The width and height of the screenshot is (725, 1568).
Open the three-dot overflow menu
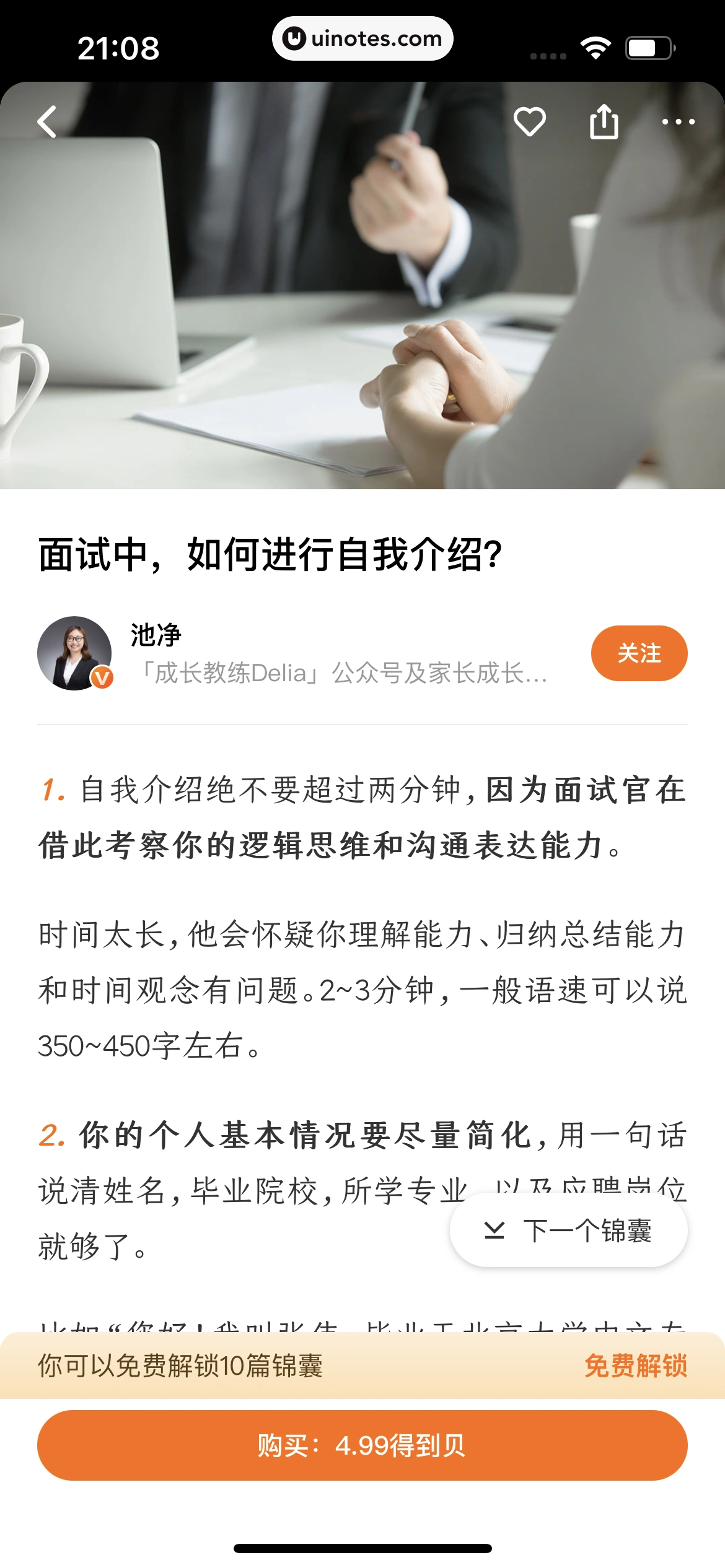pos(678,122)
